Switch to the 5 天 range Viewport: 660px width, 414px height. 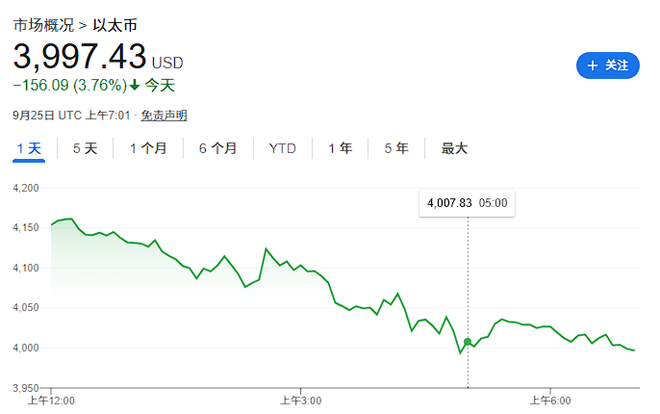[85, 149]
